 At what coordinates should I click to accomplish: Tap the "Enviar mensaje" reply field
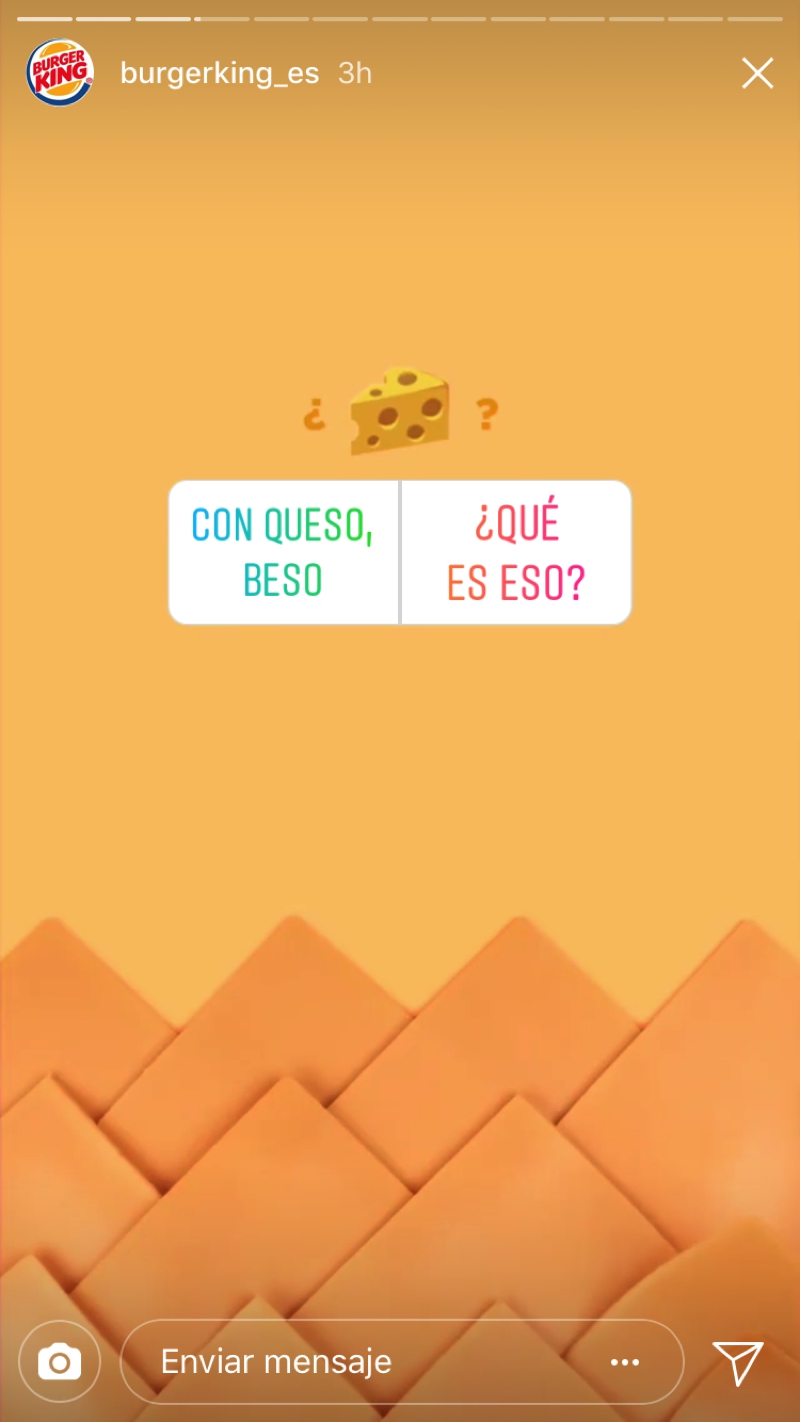pos(360,1361)
